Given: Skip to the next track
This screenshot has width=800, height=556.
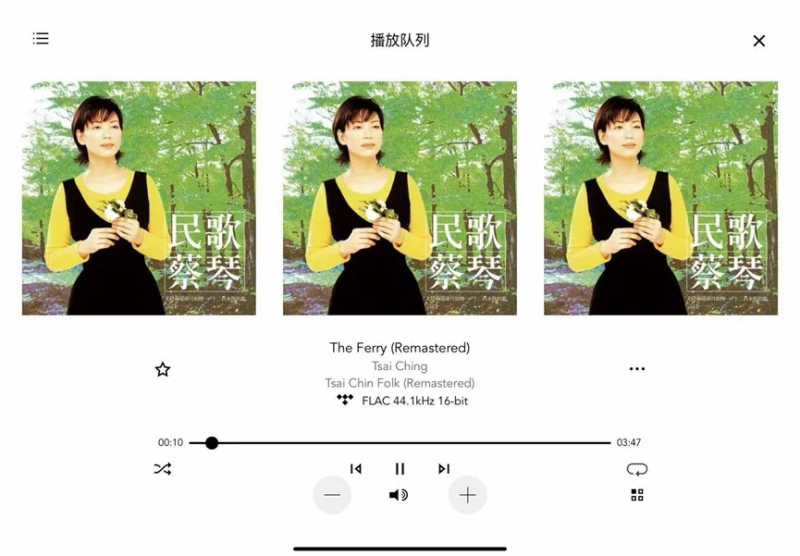Looking at the screenshot, I should click(444, 468).
